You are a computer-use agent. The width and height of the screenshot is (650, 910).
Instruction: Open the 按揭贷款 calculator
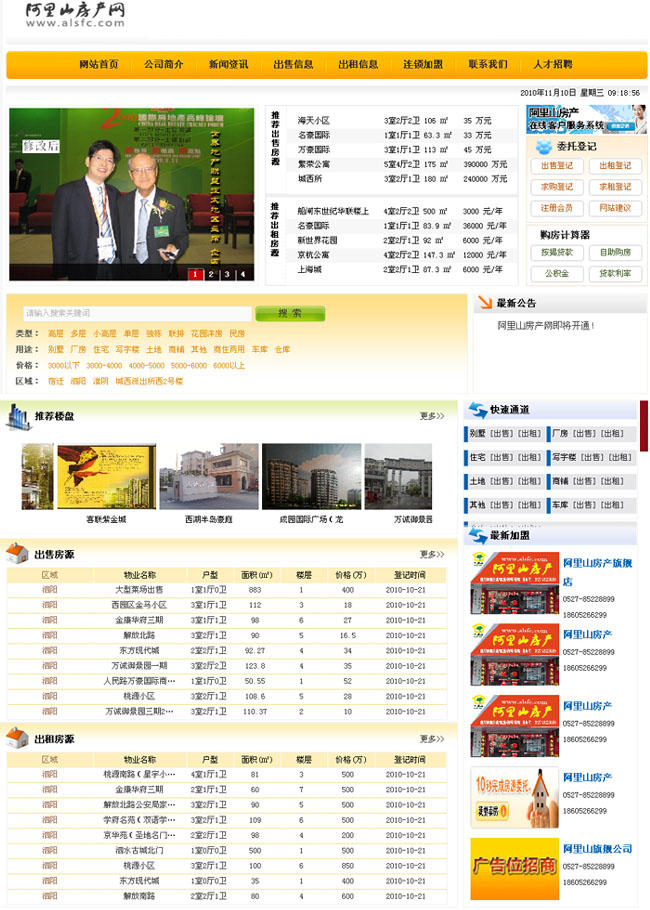point(557,253)
